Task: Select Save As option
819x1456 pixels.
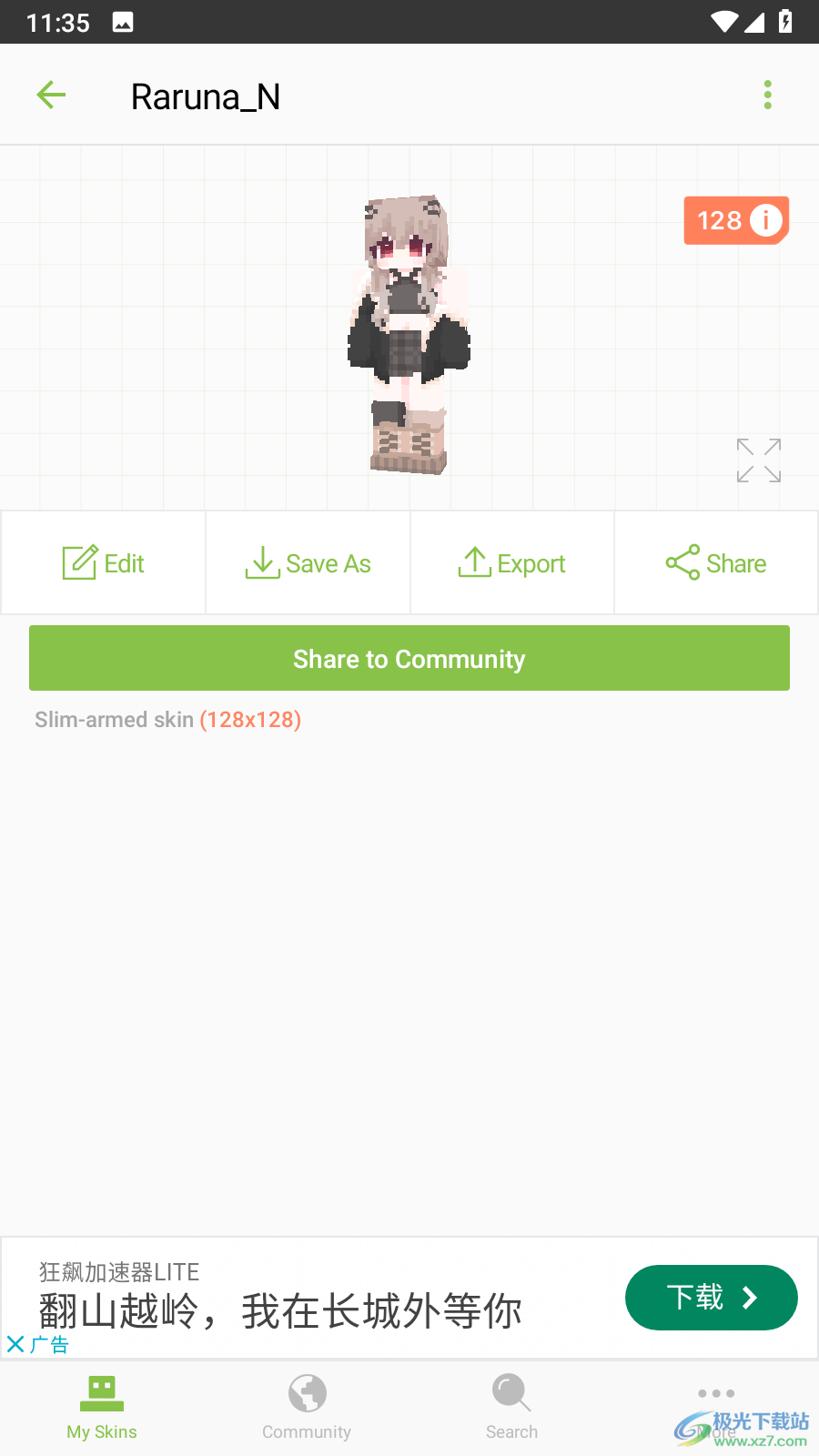Action: point(308,563)
